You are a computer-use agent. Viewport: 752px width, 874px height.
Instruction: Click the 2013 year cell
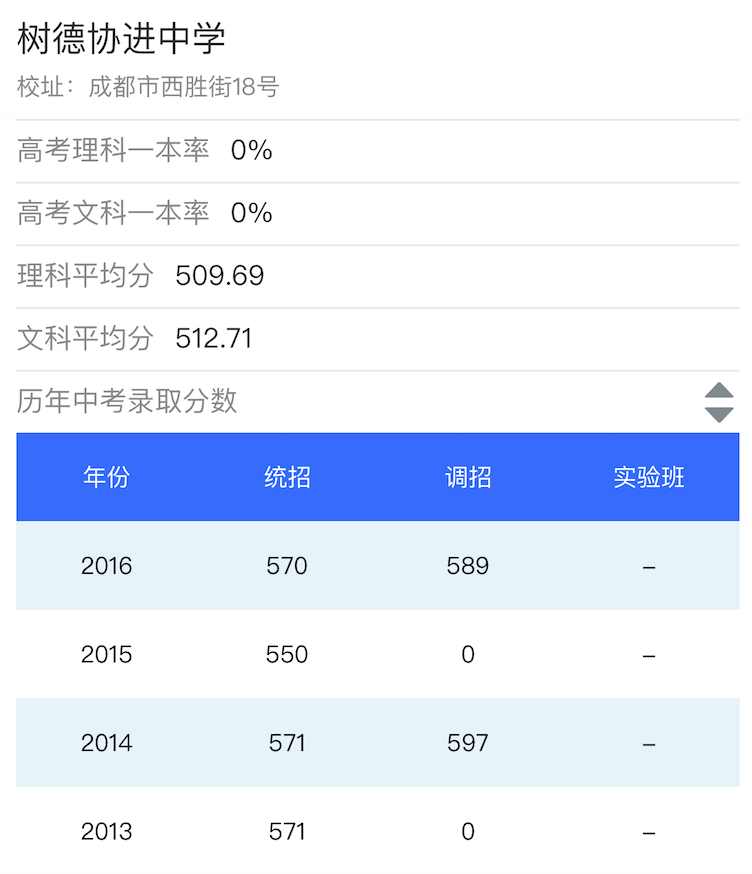click(106, 830)
